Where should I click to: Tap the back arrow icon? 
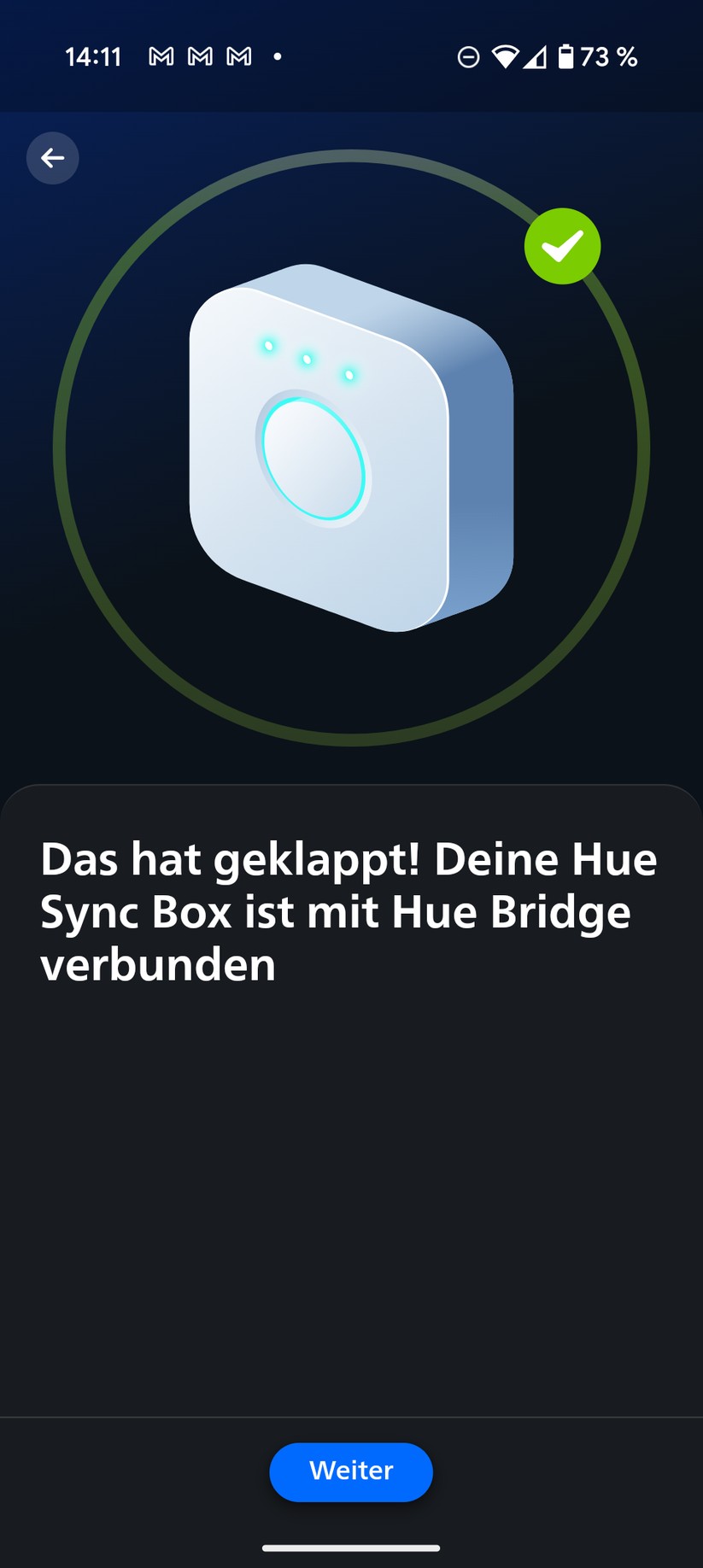click(x=52, y=158)
